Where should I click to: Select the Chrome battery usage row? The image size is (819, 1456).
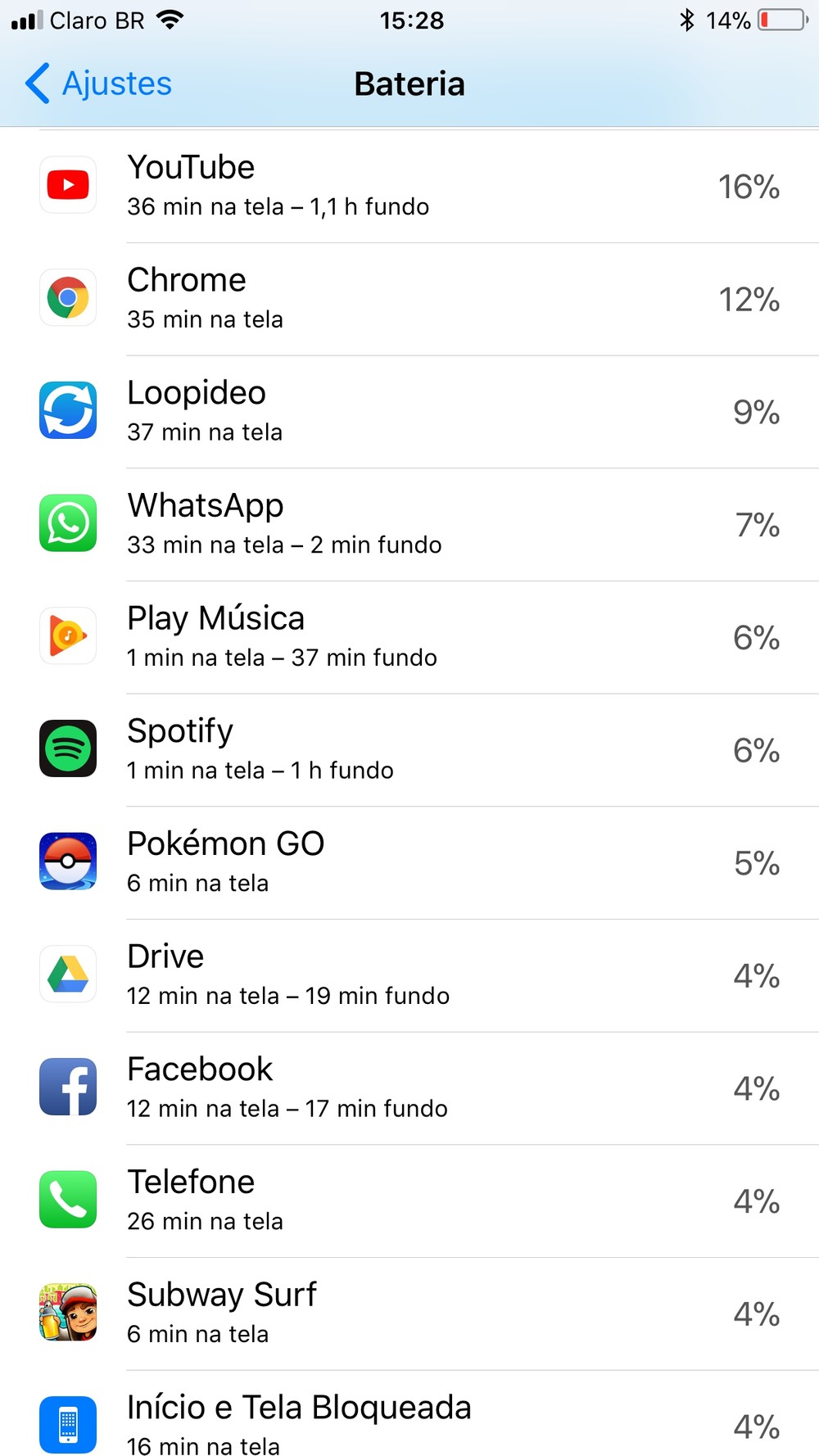[409, 299]
